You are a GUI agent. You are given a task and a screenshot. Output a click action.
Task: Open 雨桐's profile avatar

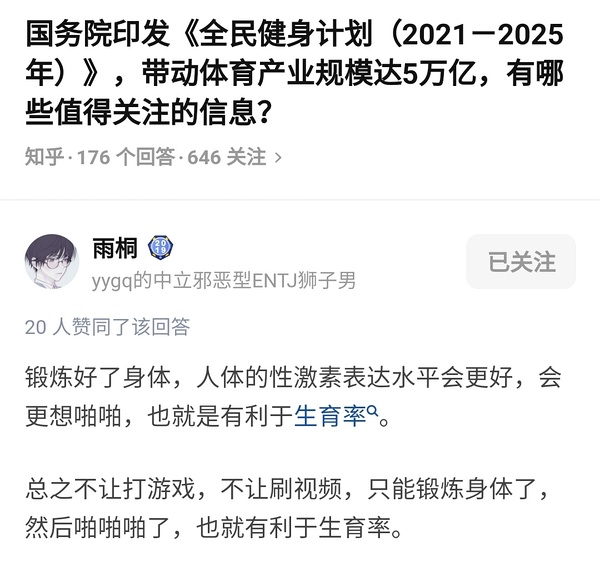click(51, 262)
